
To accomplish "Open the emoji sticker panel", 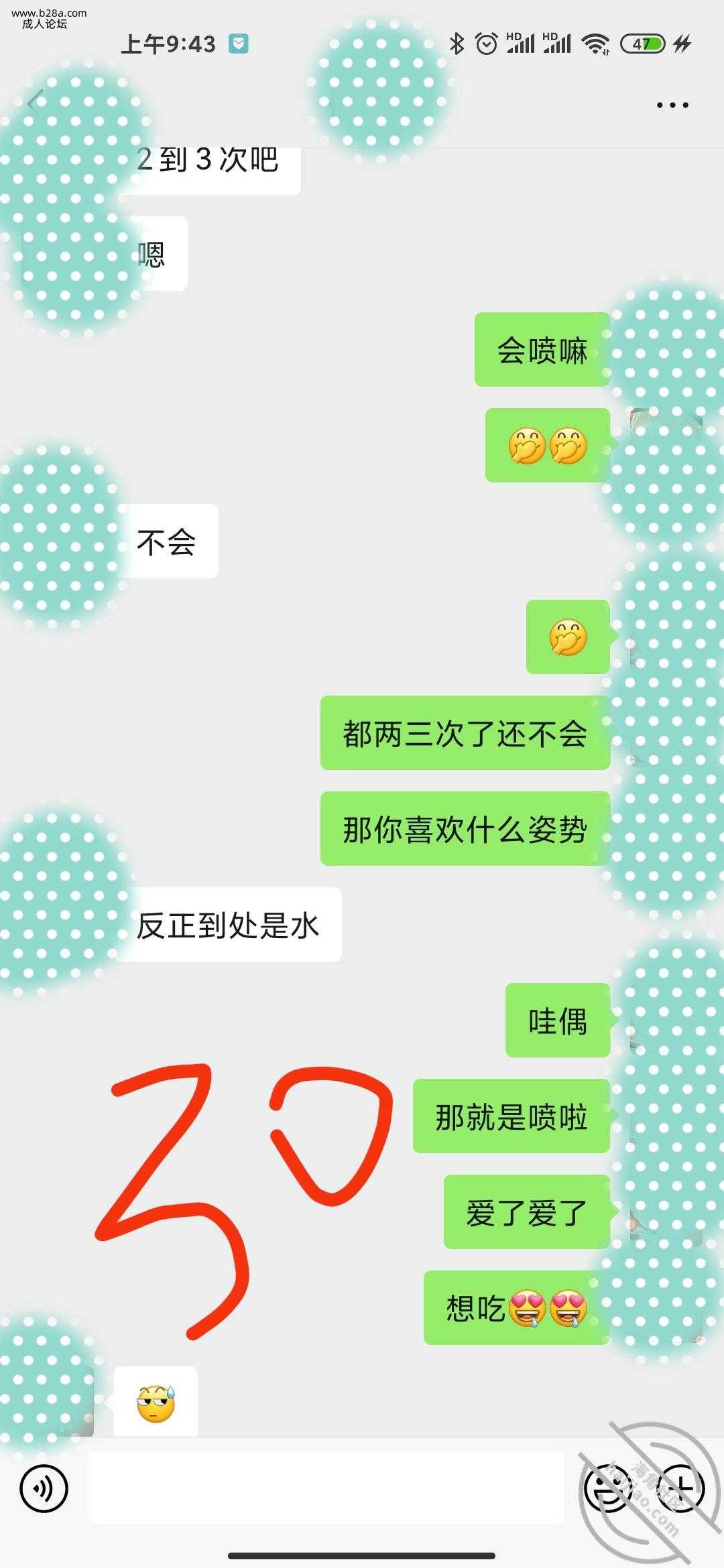I will point(607,1488).
